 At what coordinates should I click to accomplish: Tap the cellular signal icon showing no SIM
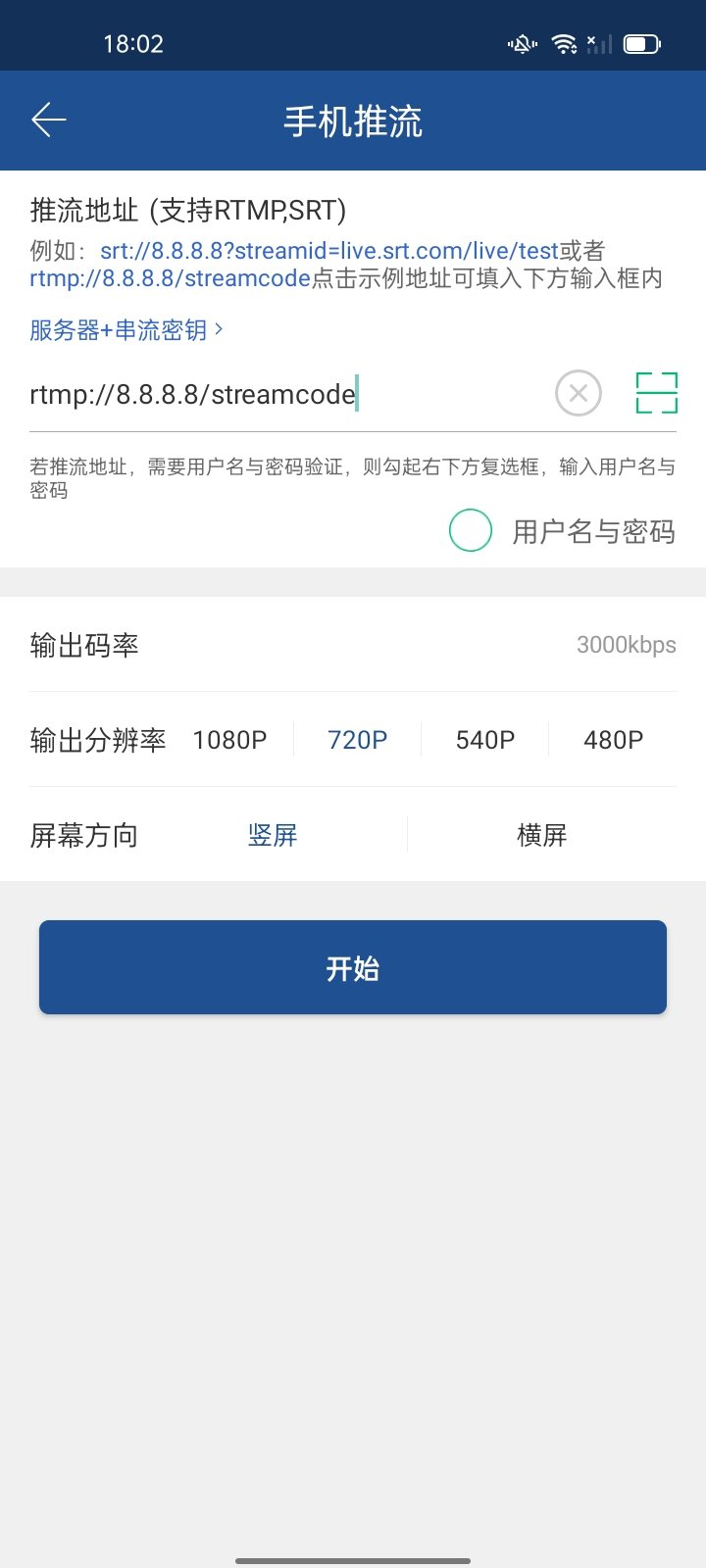pyautogui.click(x=596, y=43)
